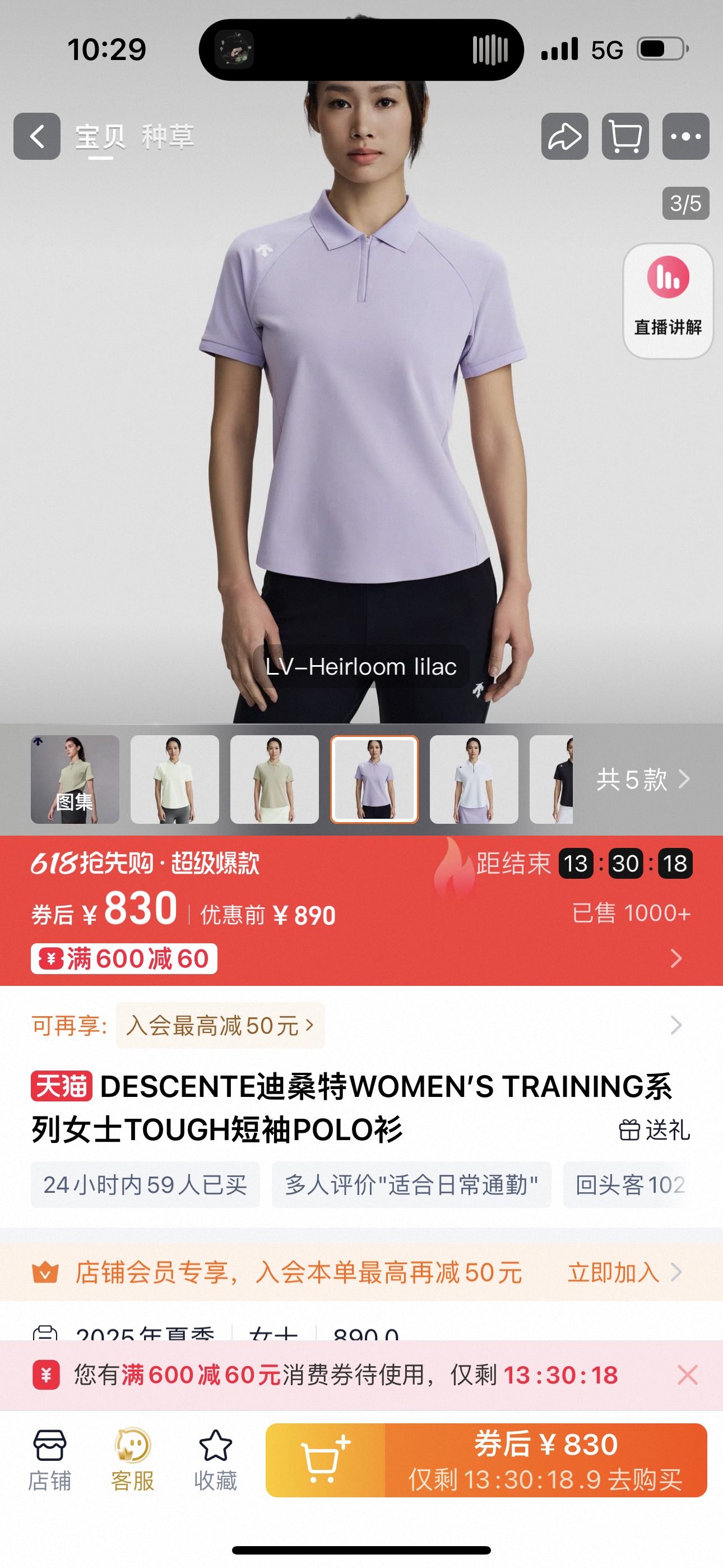Go back using the back arrow

point(37,136)
